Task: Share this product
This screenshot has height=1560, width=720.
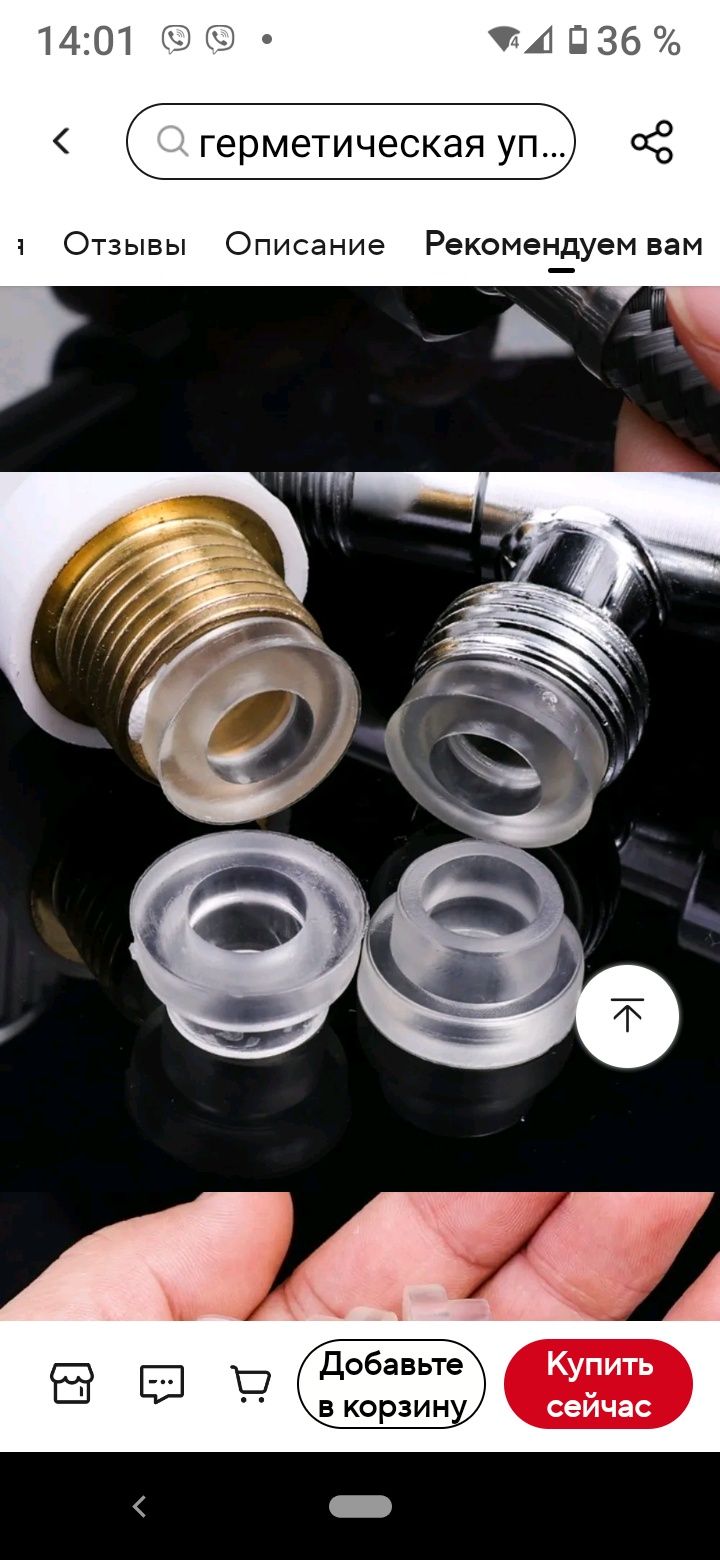Action: [x=652, y=142]
